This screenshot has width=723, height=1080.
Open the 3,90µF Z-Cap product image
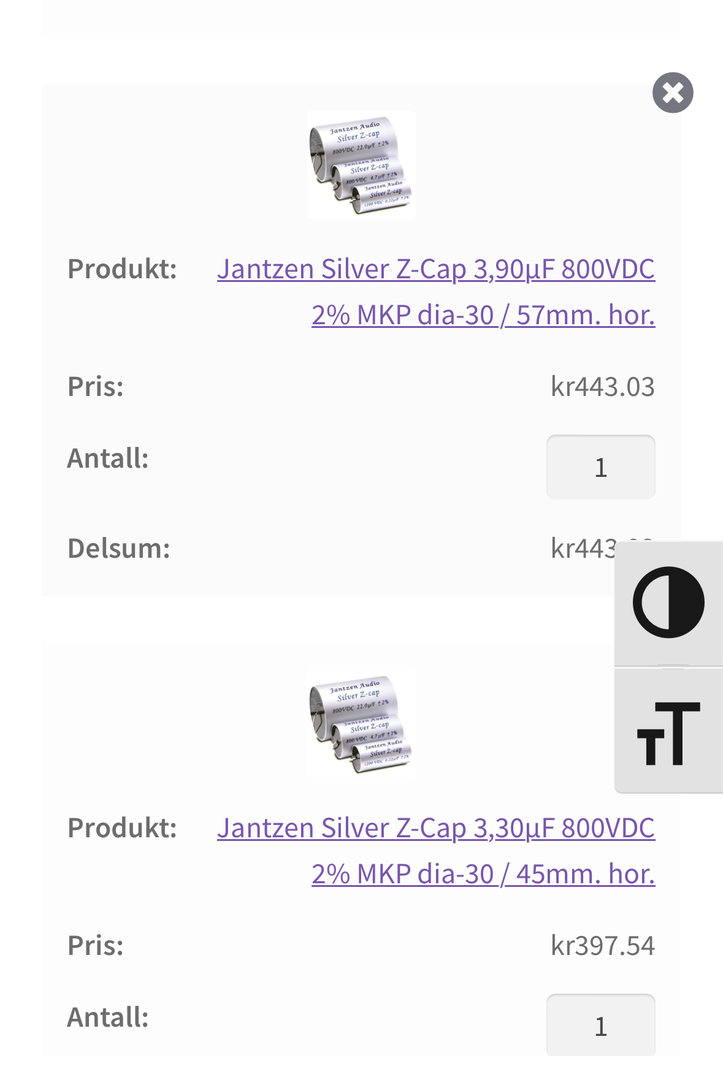[361, 165]
